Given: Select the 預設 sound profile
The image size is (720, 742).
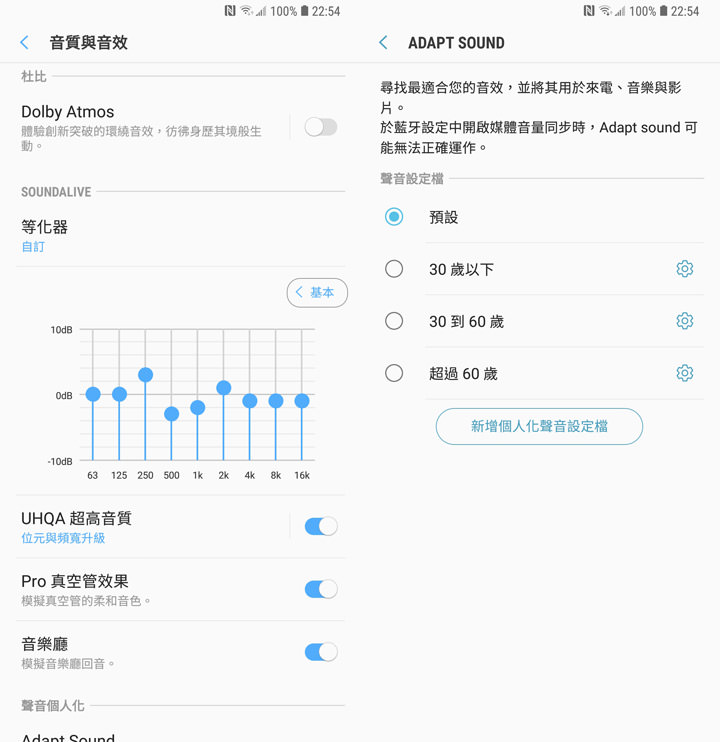Looking at the screenshot, I should [394, 217].
